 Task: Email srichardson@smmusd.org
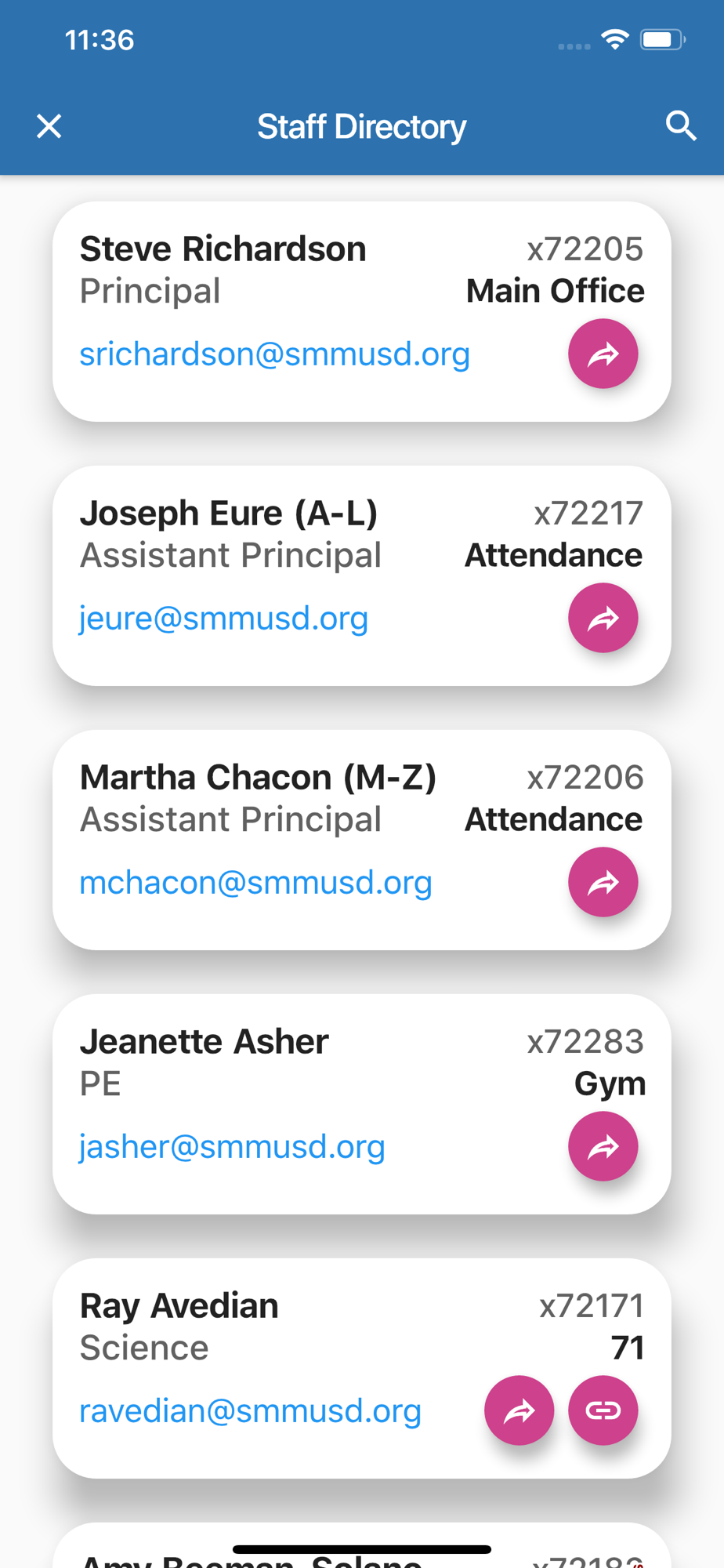pyautogui.click(x=275, y=354)
